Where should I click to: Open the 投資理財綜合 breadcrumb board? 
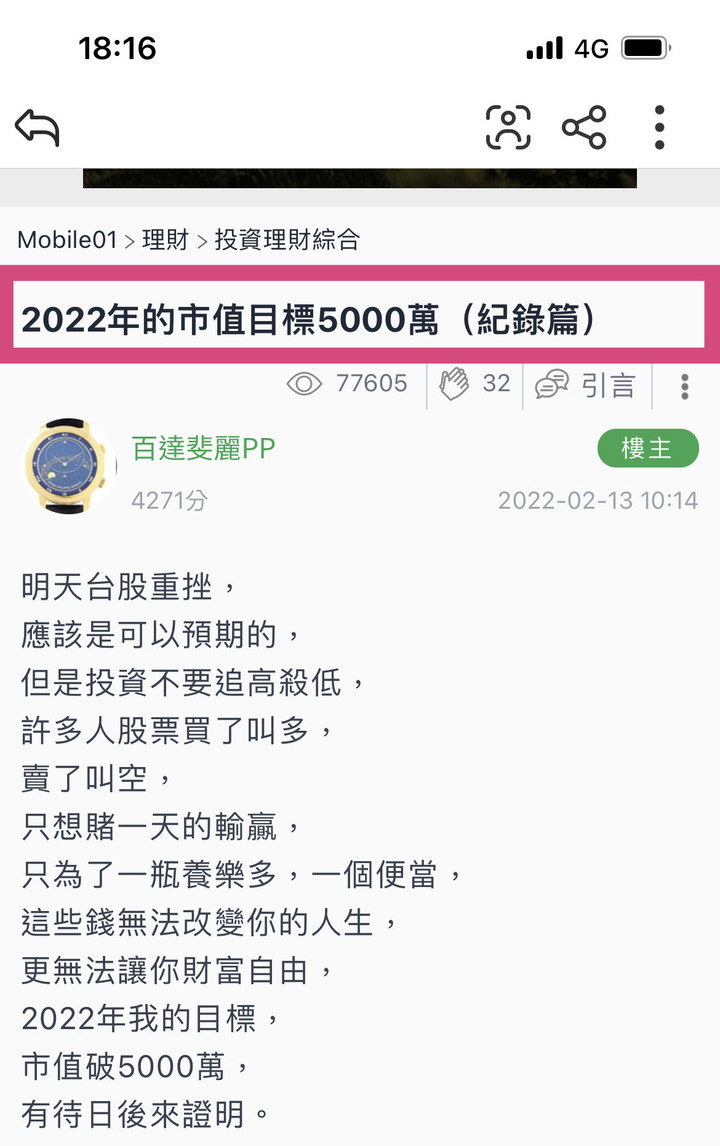pyautogui.click(x=287, y=240)
